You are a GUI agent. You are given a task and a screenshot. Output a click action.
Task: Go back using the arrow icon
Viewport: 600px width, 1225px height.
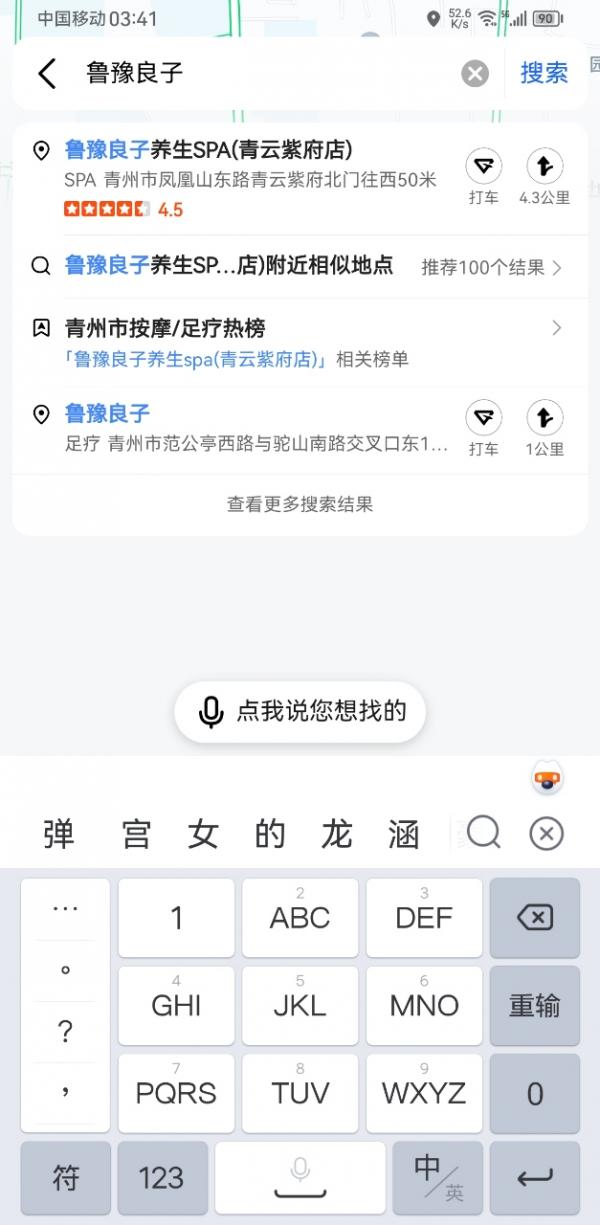coord(46,73)
